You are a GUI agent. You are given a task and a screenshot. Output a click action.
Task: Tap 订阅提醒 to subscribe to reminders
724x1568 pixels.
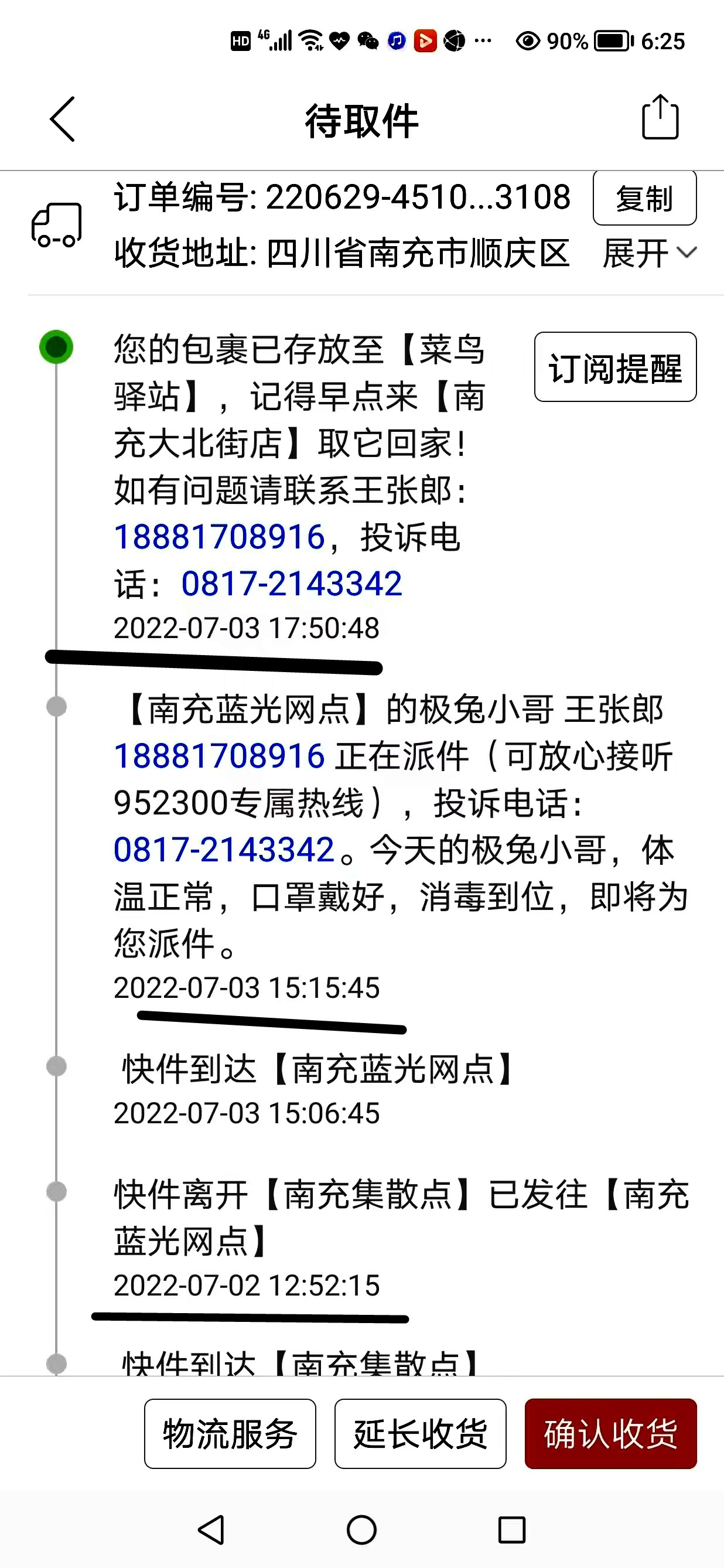(x=615, y=367)
